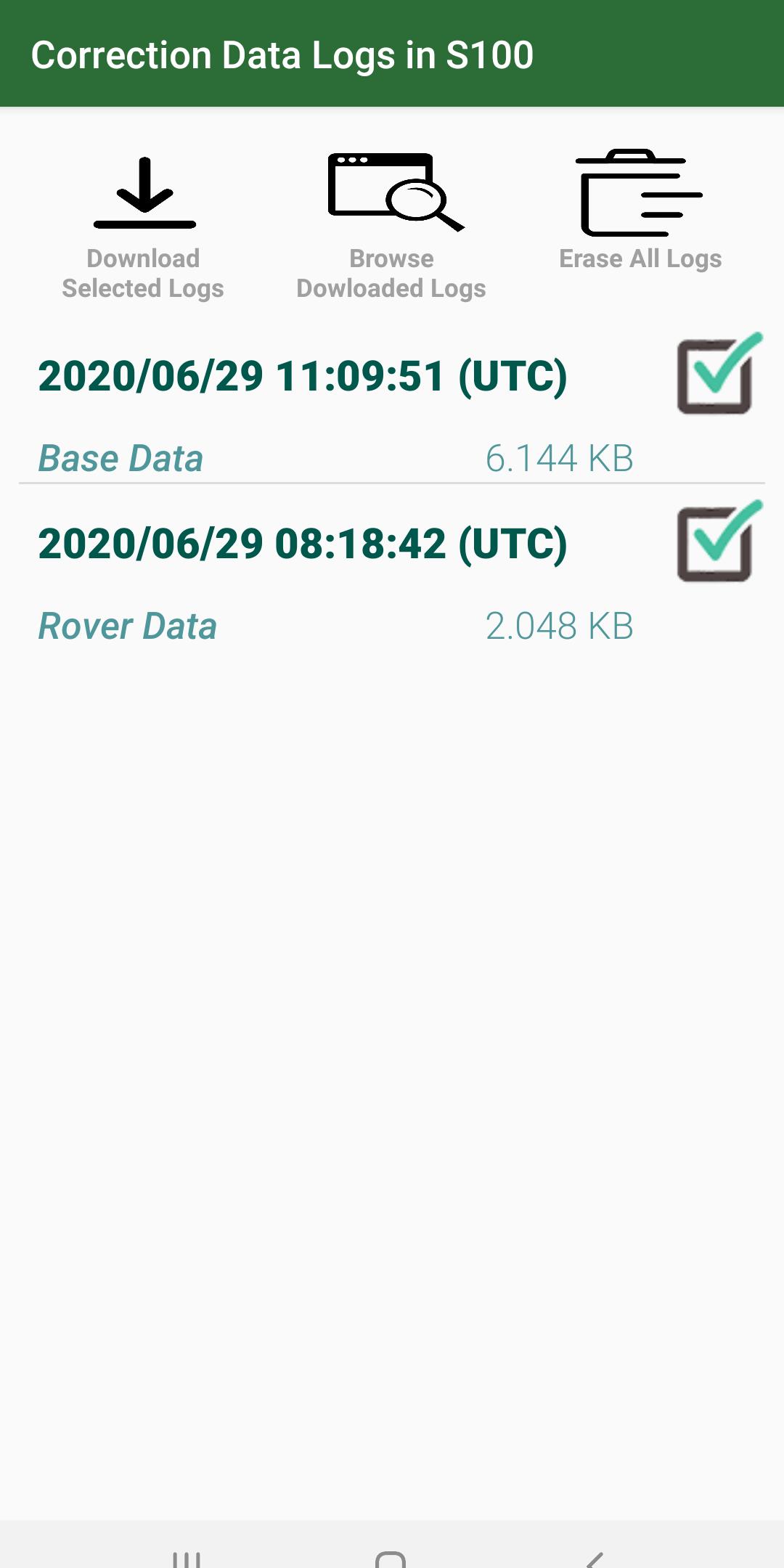Browse downloaded logs
The height and width of the screenshot is (1568, 784).
tap(392, 226)
